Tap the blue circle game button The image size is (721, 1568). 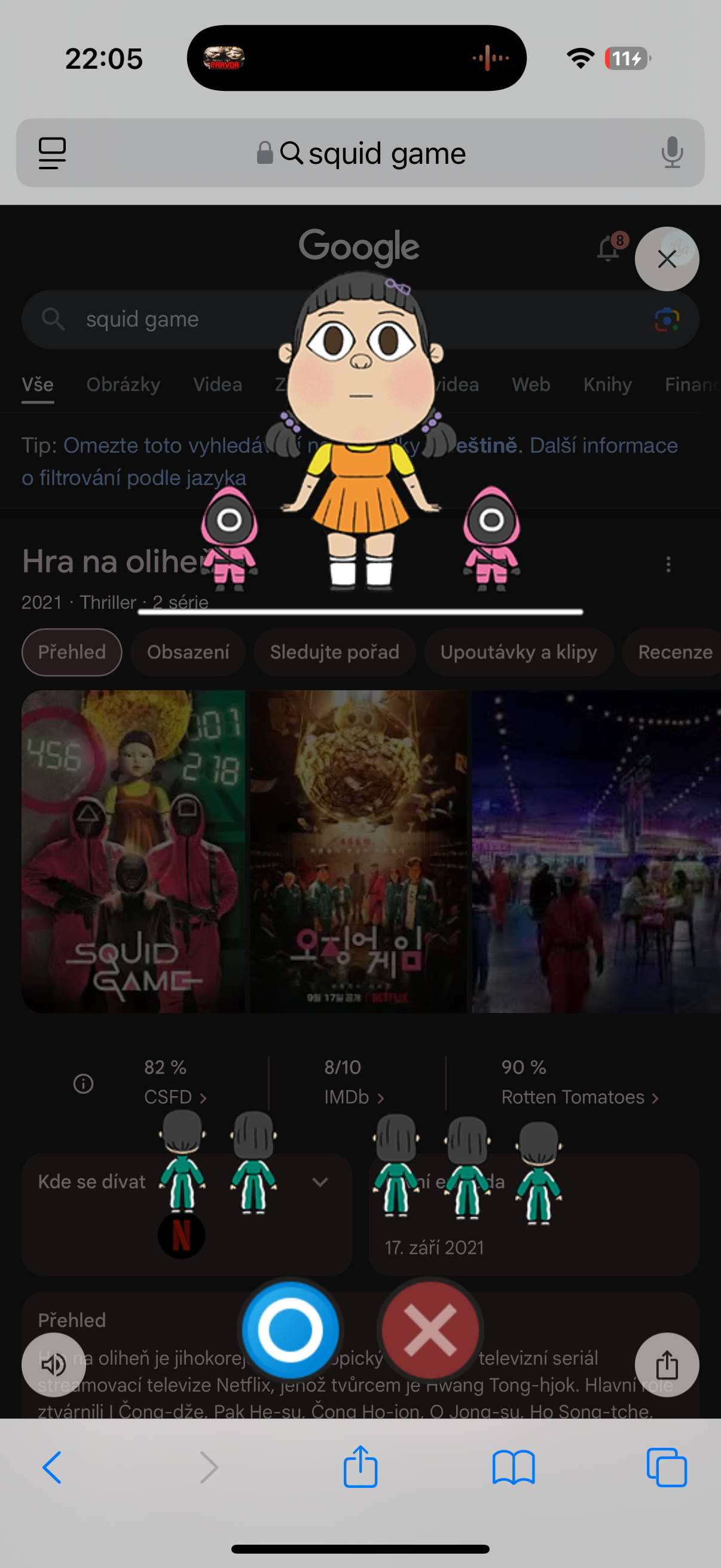(290, 1329)
